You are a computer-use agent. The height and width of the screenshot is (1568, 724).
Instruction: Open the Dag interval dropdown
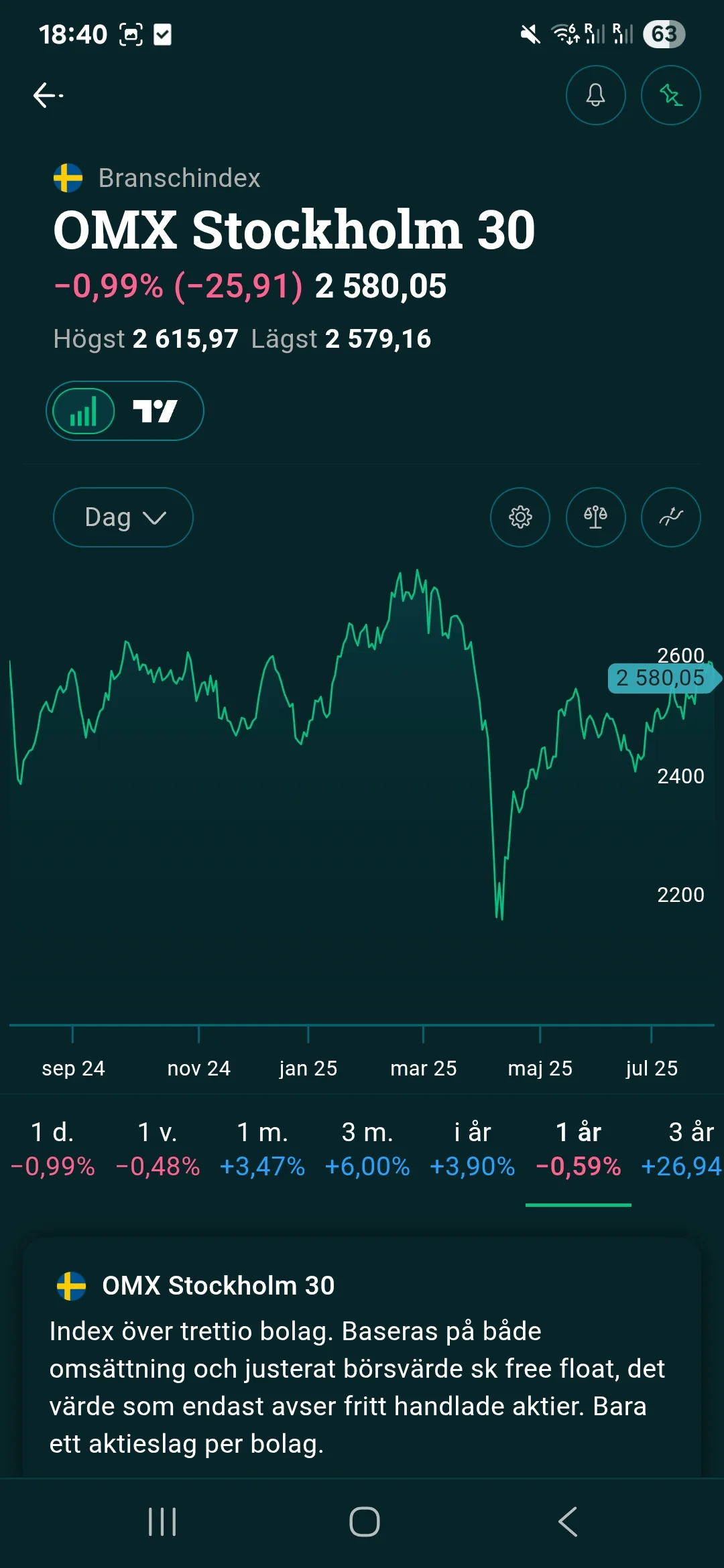coord(123,517)
